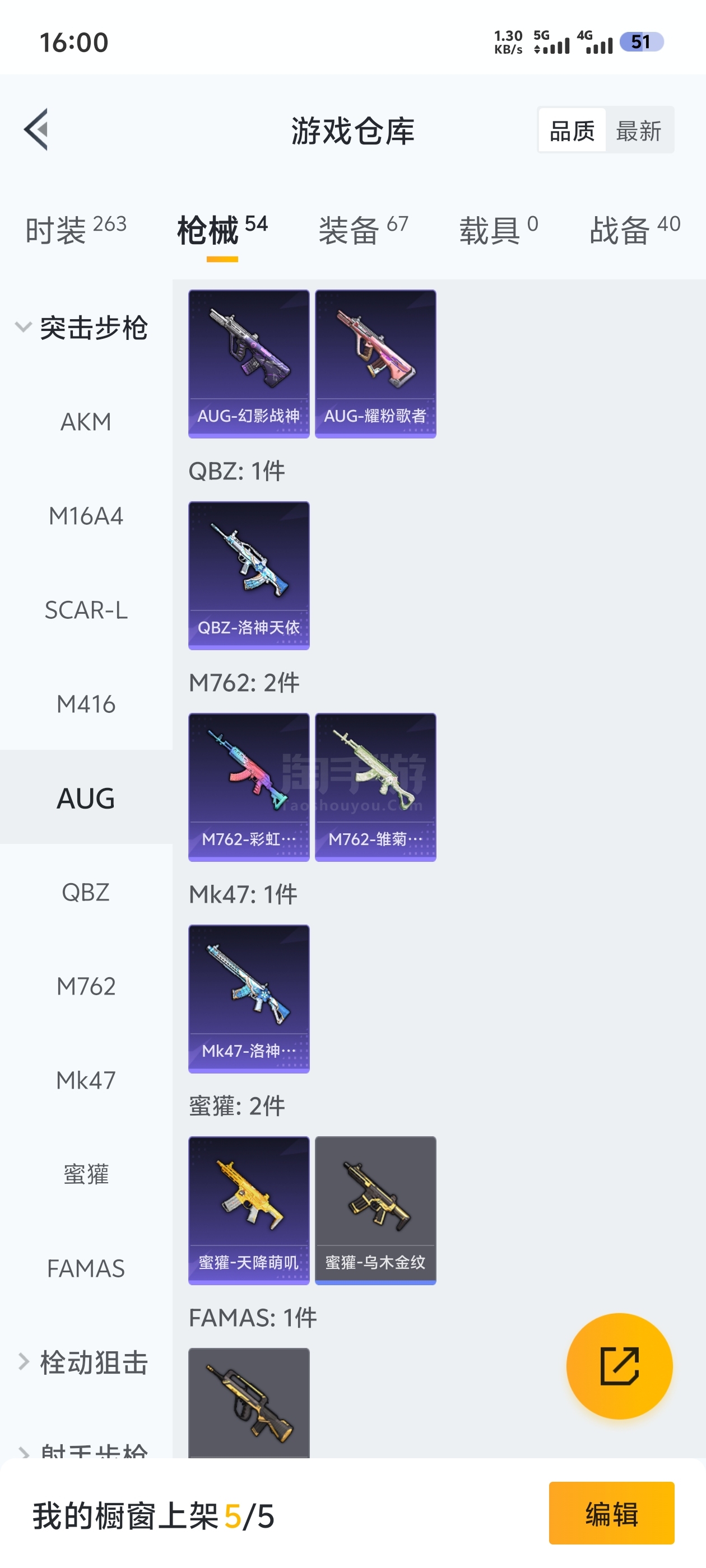Jump to SCAR-L in the side list
Screen dimensions: 706x1568
86,610
